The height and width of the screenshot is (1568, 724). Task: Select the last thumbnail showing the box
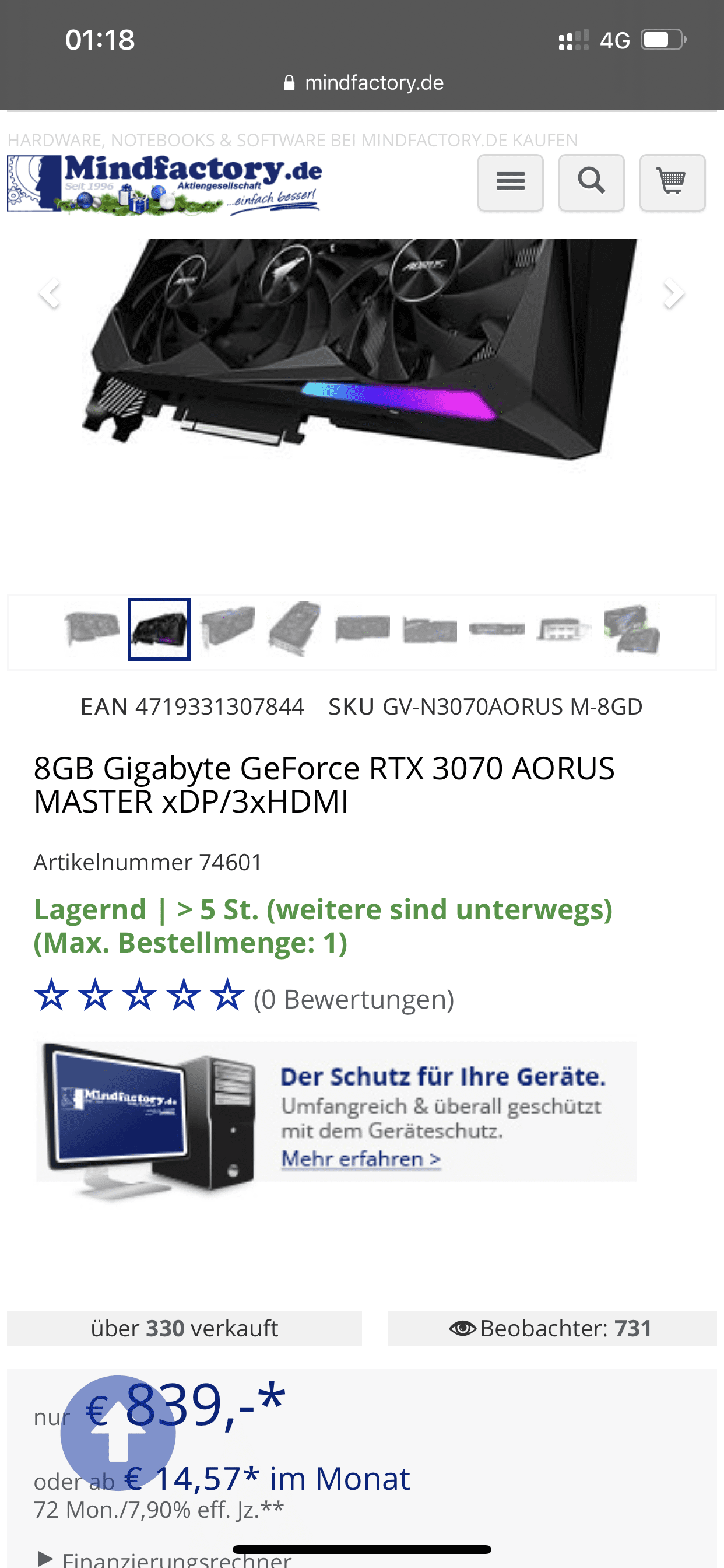(631, 629)
